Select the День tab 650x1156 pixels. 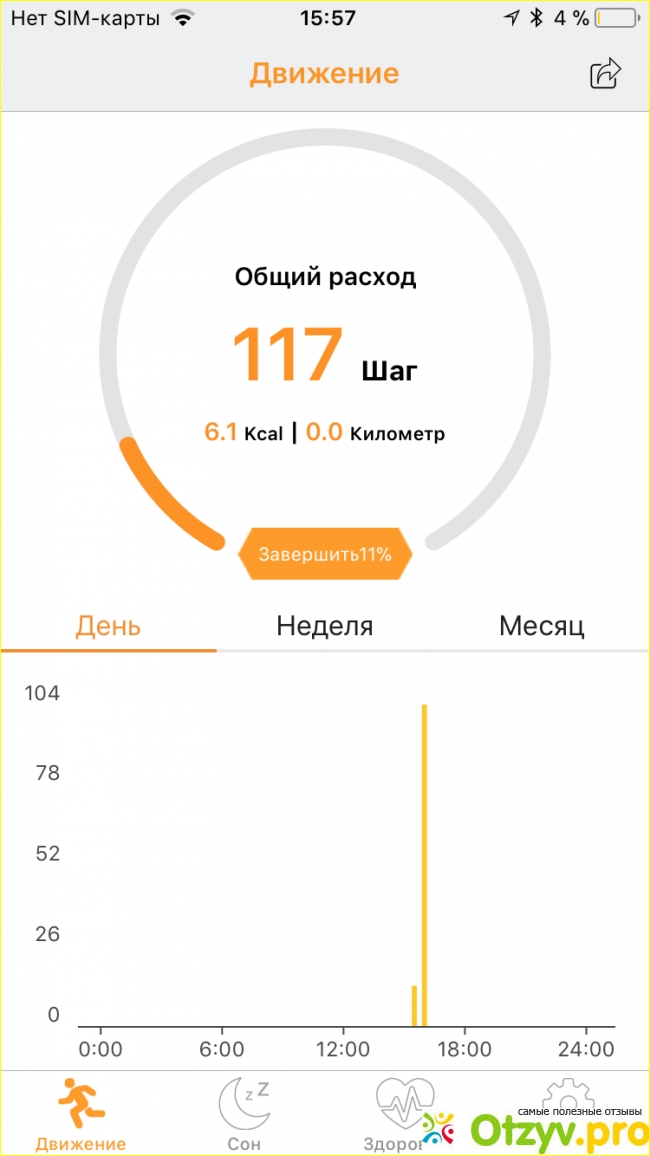(108, 627)
